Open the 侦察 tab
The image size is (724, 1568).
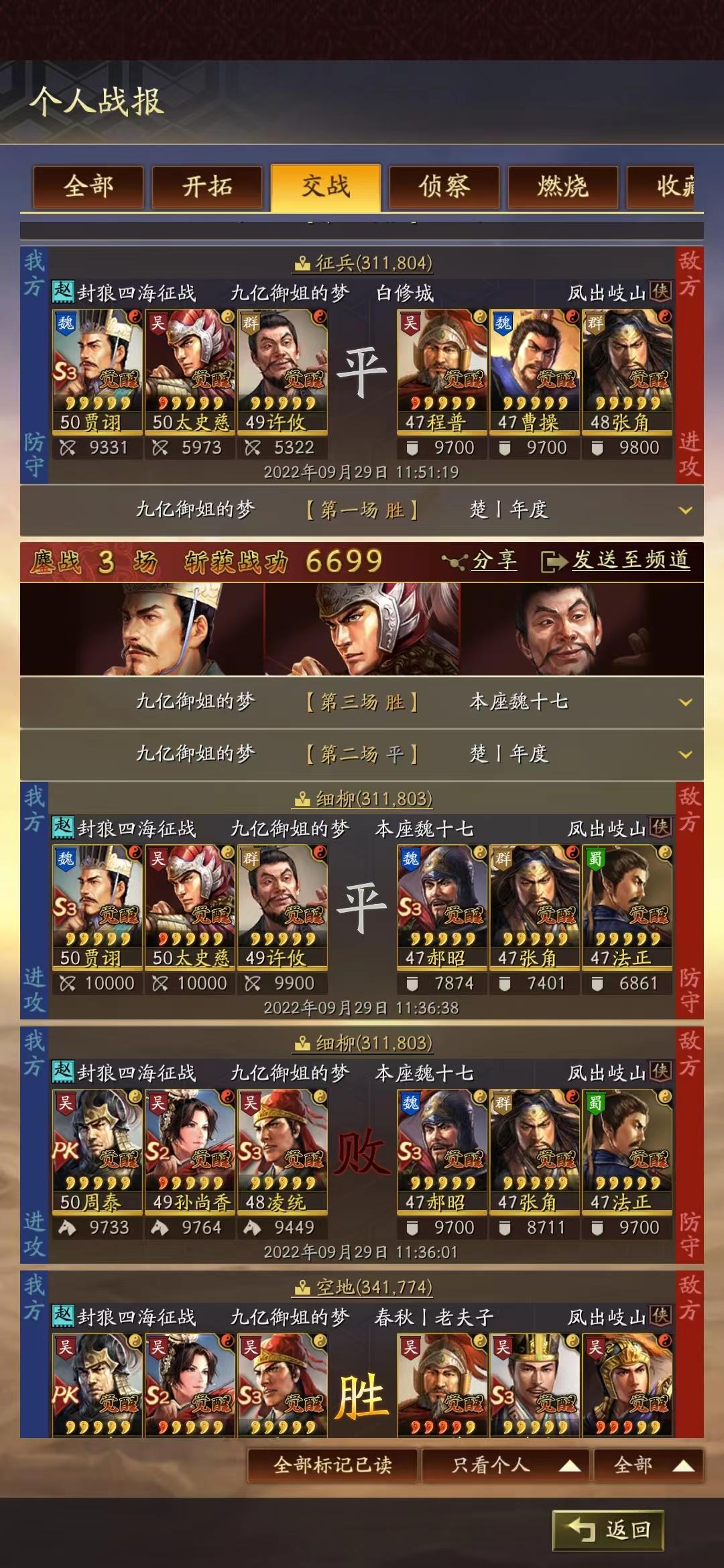click(444, 186)
